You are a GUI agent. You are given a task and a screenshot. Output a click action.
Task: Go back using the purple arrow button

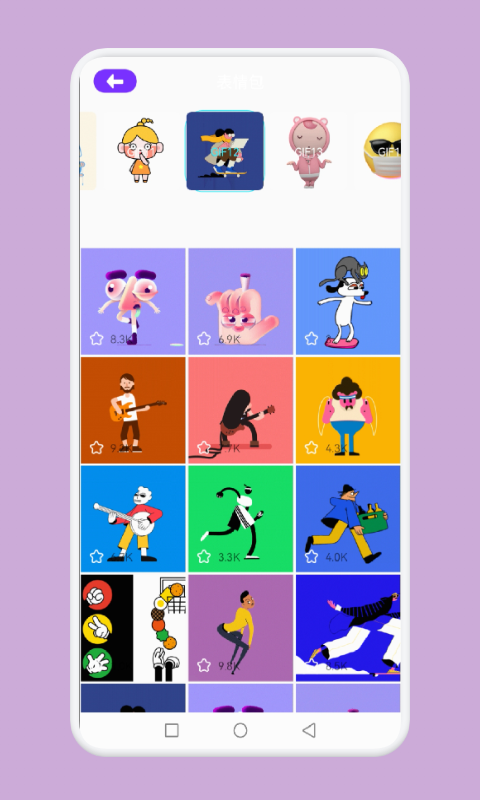pos(115,81)
